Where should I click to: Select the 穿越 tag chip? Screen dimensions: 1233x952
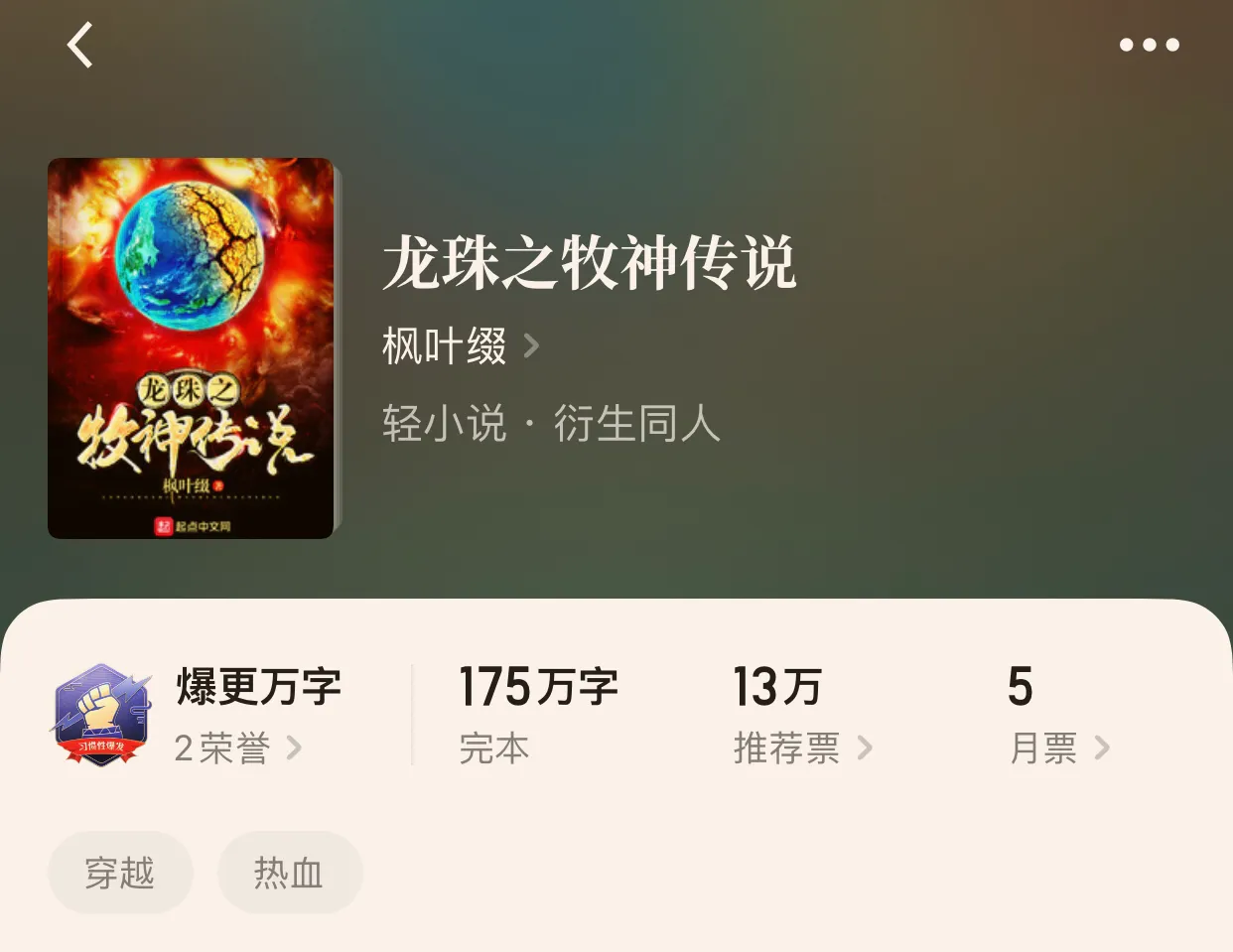(120, 873)
